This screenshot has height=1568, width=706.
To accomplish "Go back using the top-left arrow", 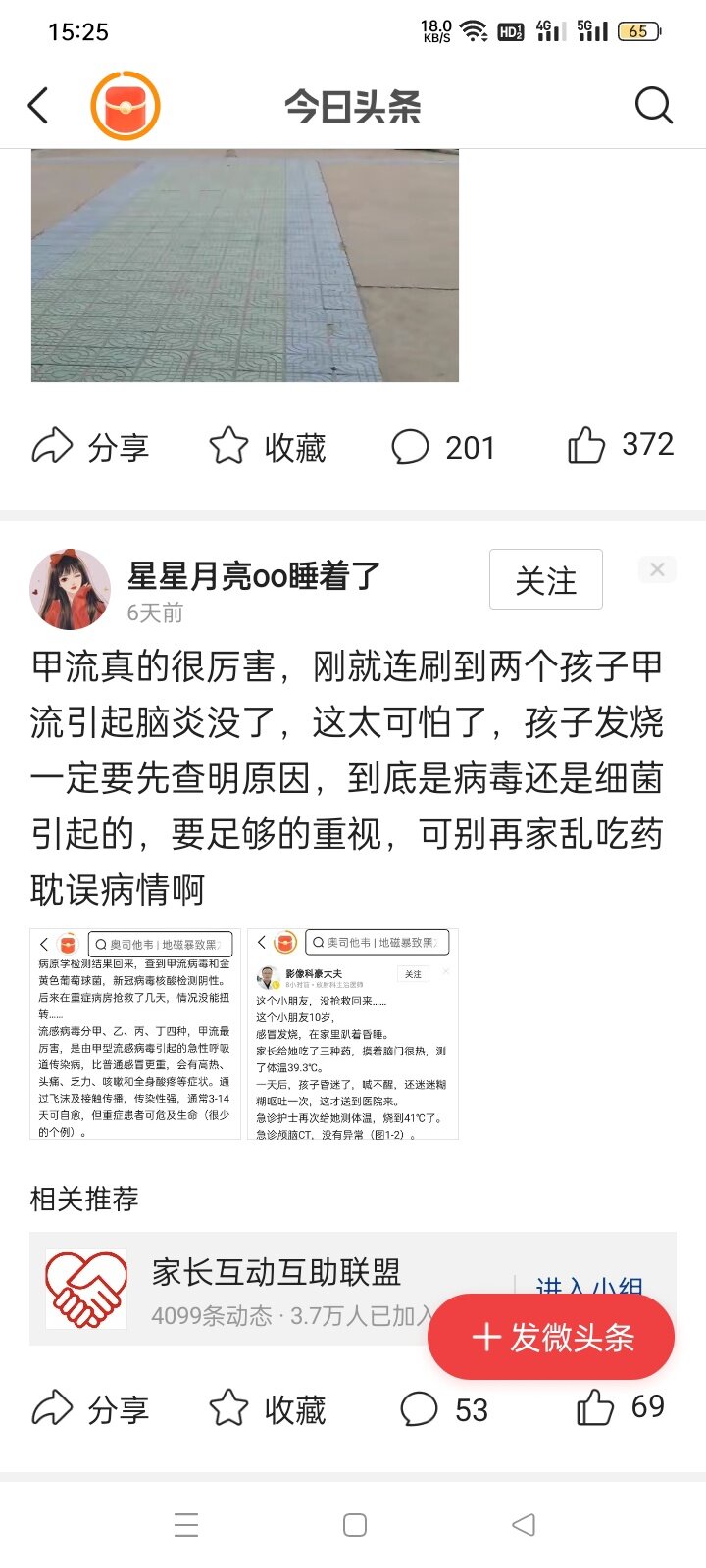I will (38, 105).
